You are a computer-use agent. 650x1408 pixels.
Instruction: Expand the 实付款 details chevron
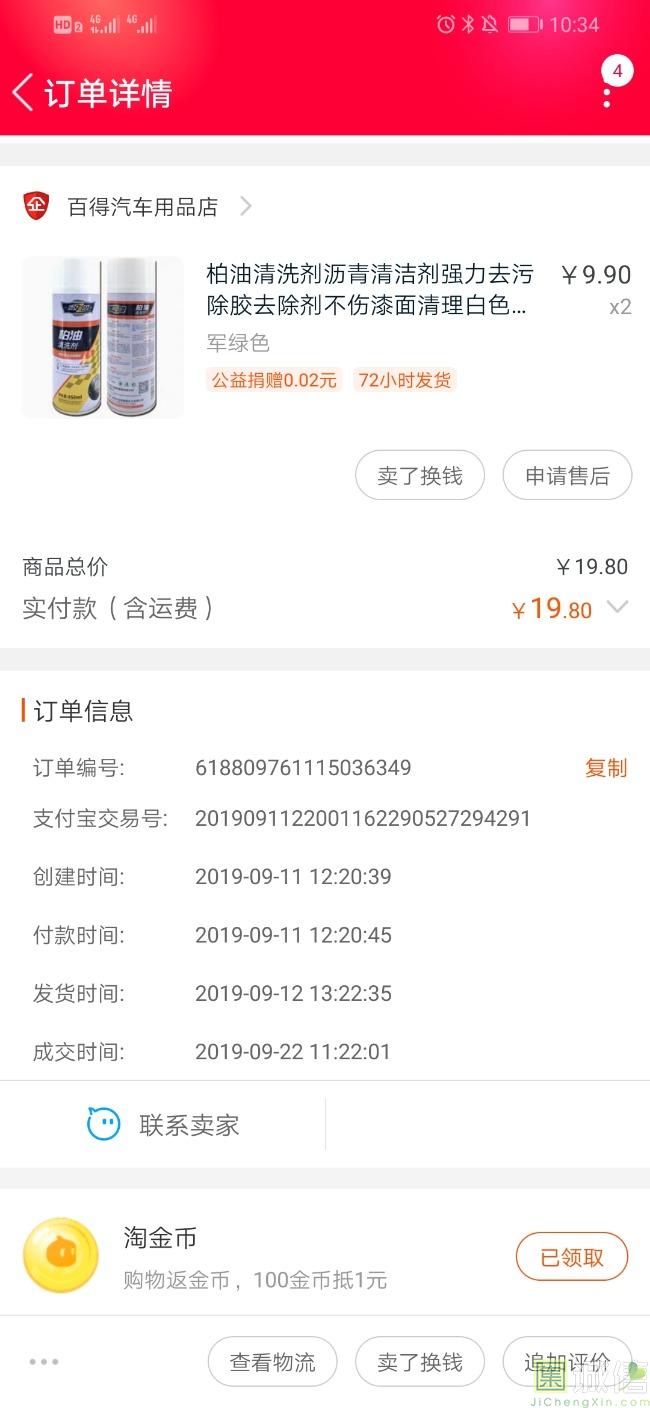tap(618, 607)
